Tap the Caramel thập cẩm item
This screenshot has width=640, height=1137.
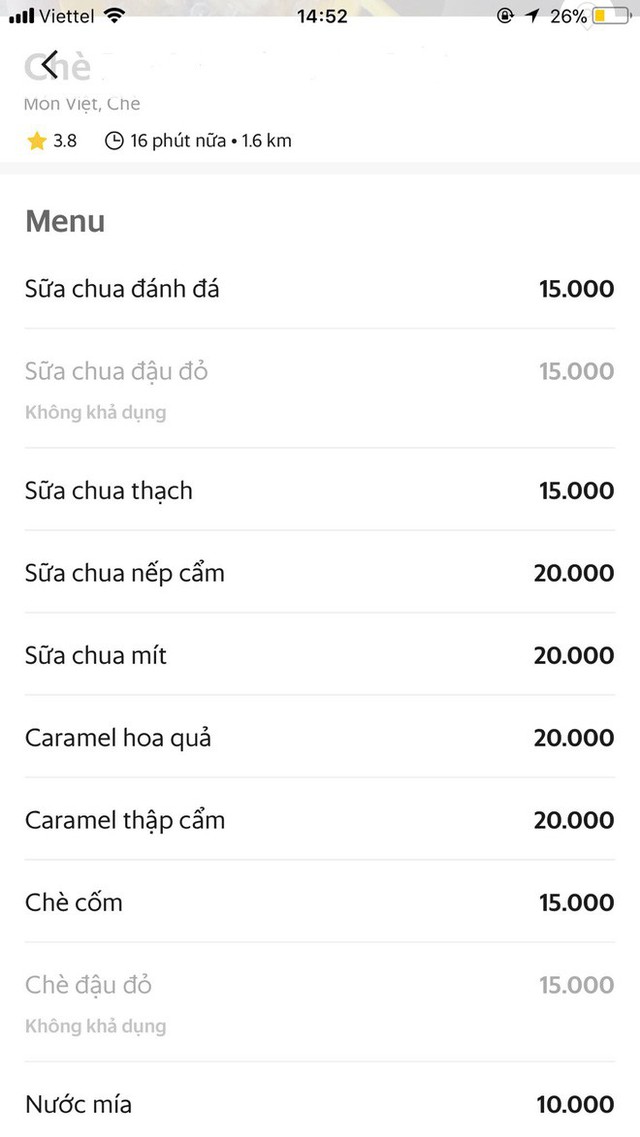point(320,819)
